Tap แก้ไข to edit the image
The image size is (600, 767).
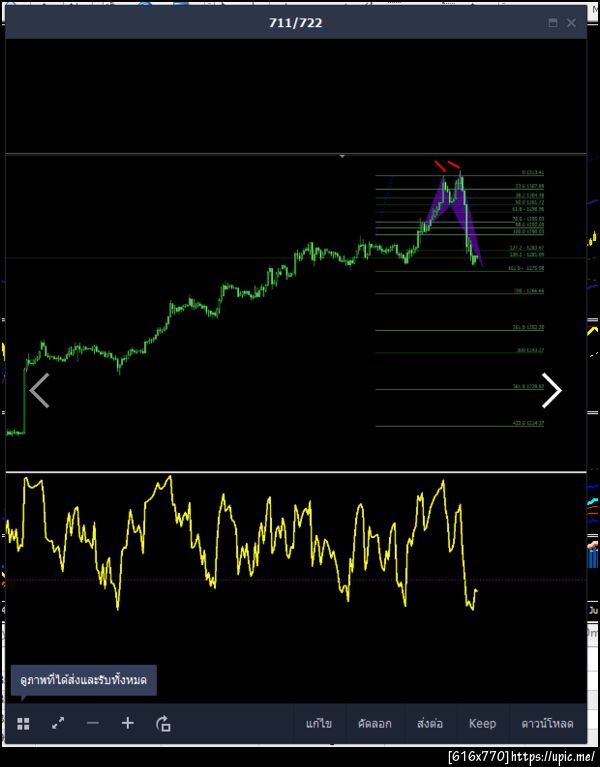(319, 723)
